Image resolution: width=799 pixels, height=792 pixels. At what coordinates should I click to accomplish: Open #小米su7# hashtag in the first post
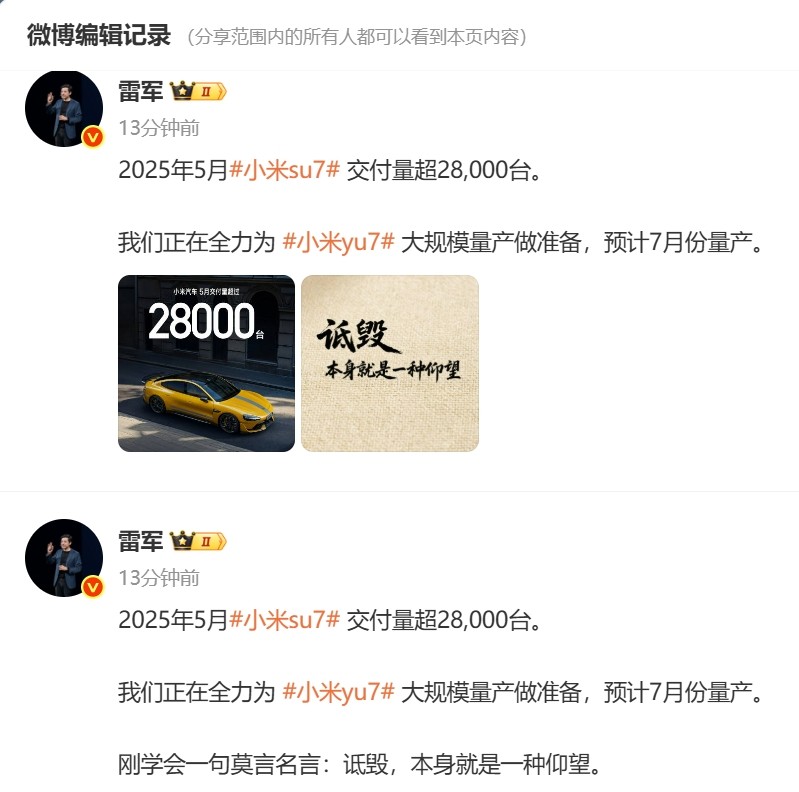[285, 169]
